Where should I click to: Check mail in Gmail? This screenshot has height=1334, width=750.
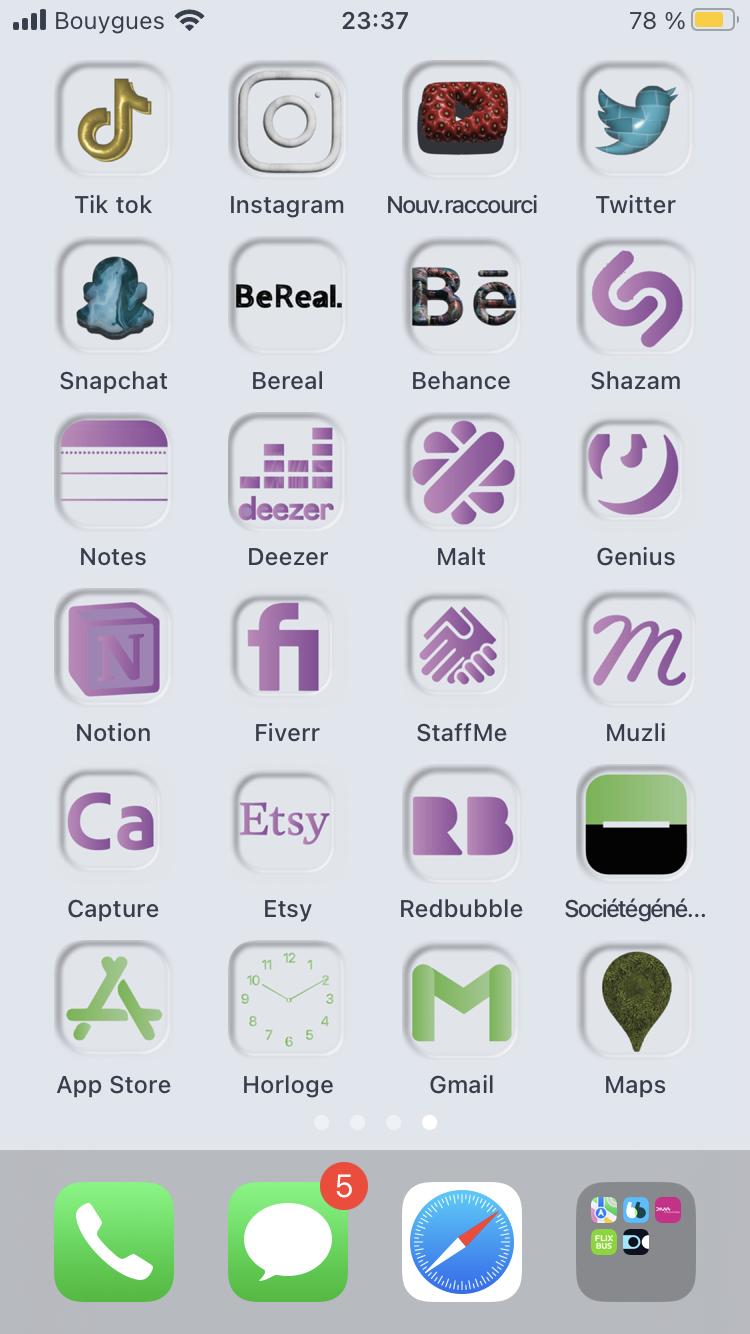tap(461, 1002)
